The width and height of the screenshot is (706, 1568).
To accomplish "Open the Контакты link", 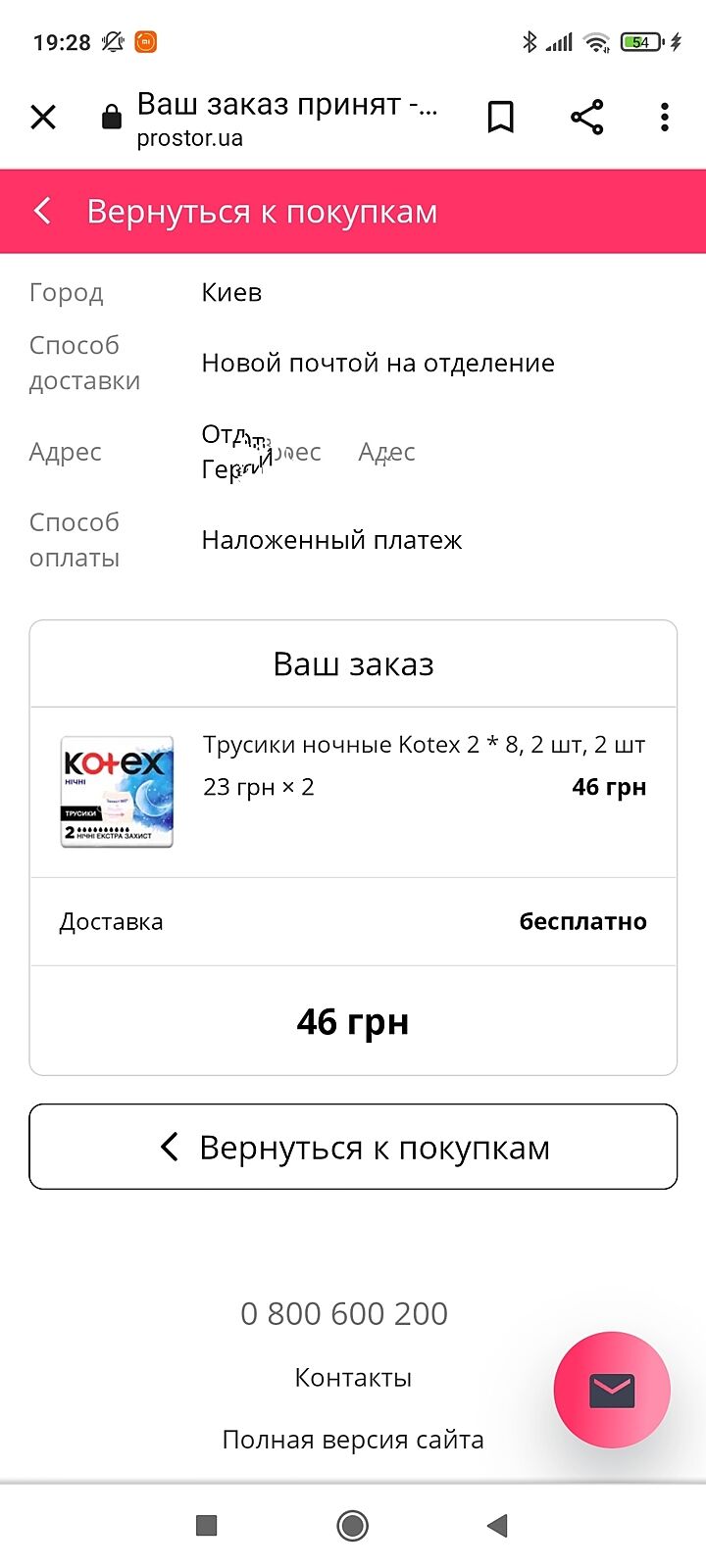I will (x=353, y=1378).
